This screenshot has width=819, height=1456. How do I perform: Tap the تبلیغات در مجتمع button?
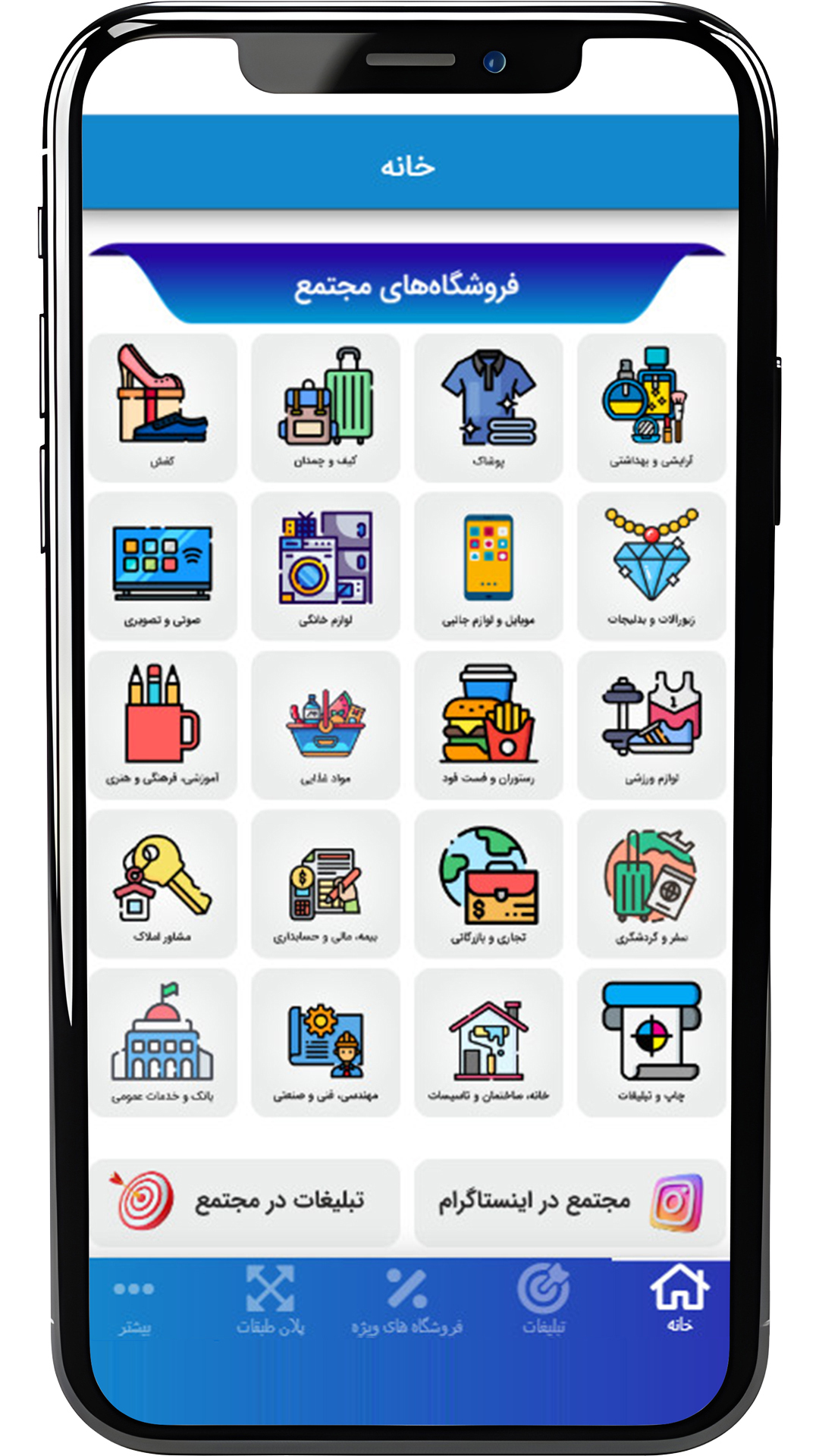click(244, 1202)
